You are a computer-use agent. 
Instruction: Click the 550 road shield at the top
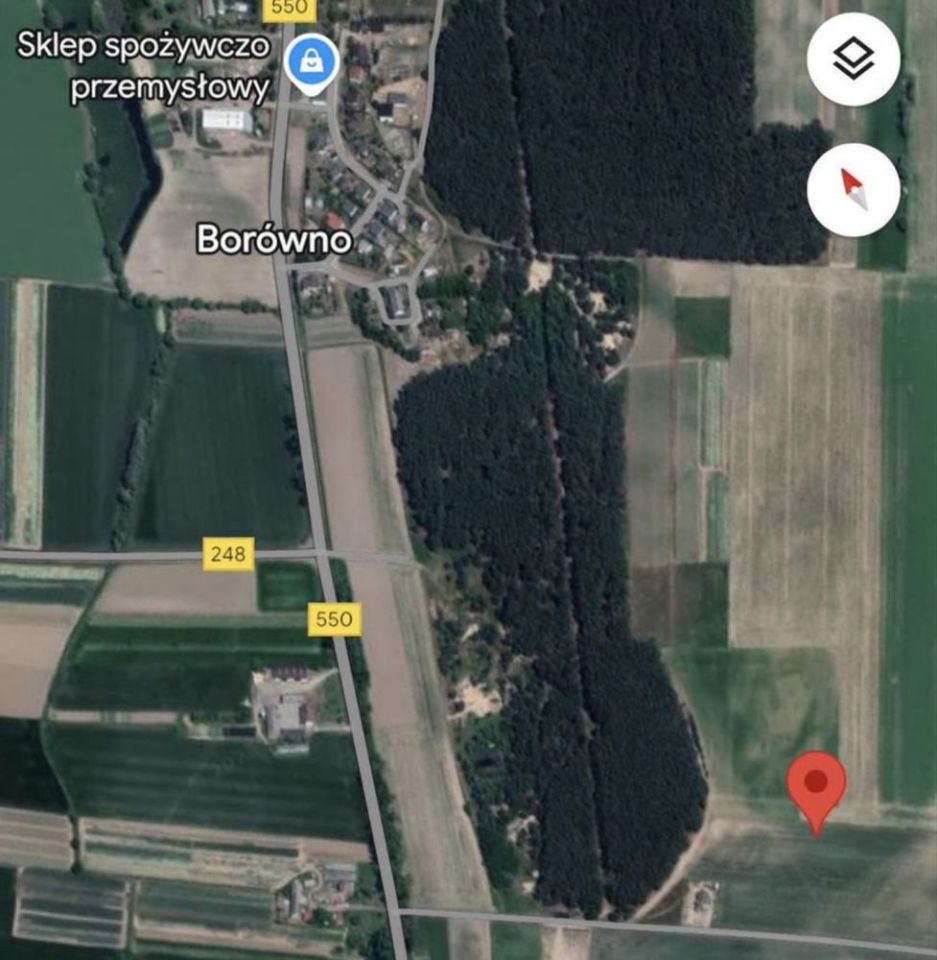tap(289, 8)
